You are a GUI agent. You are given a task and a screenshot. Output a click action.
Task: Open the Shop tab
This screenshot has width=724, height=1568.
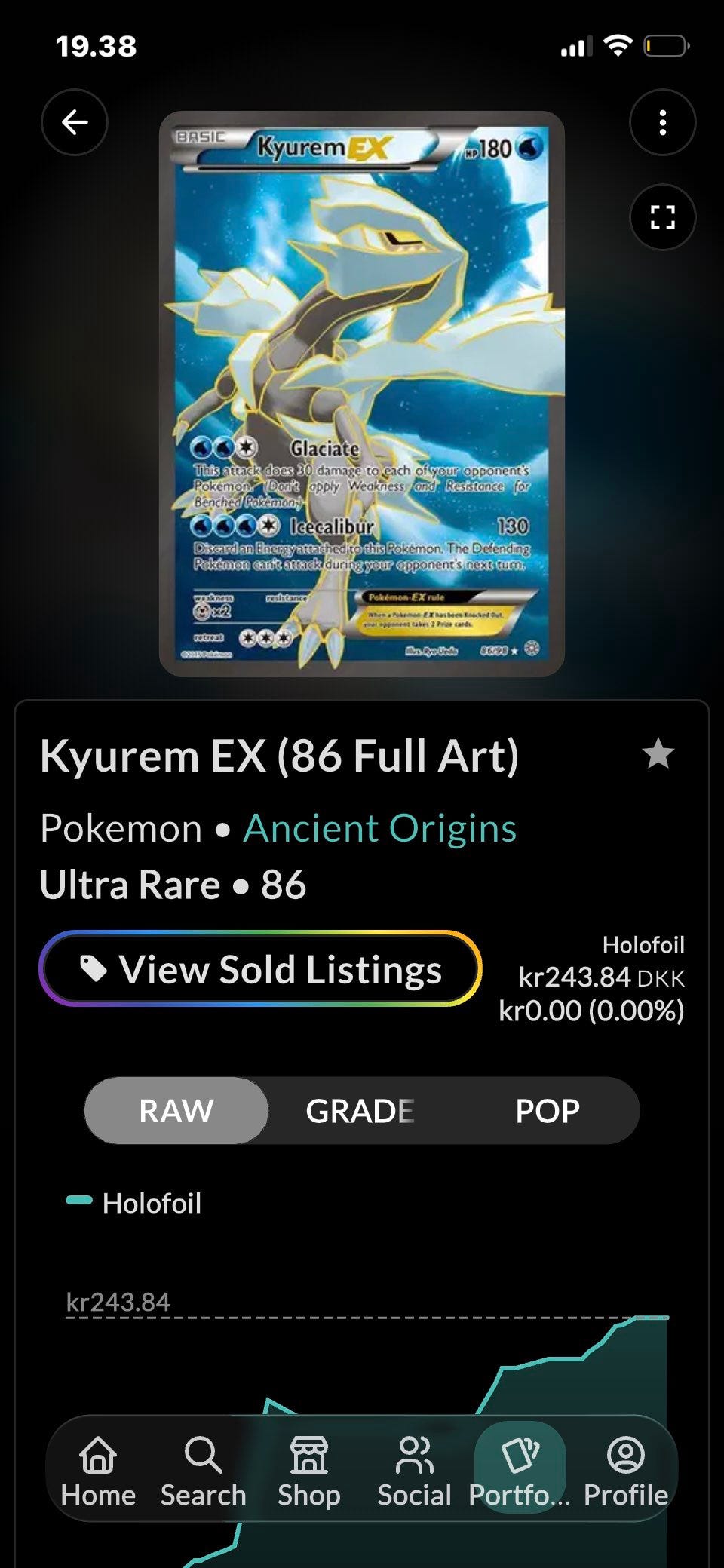[x=308, y=1471]
